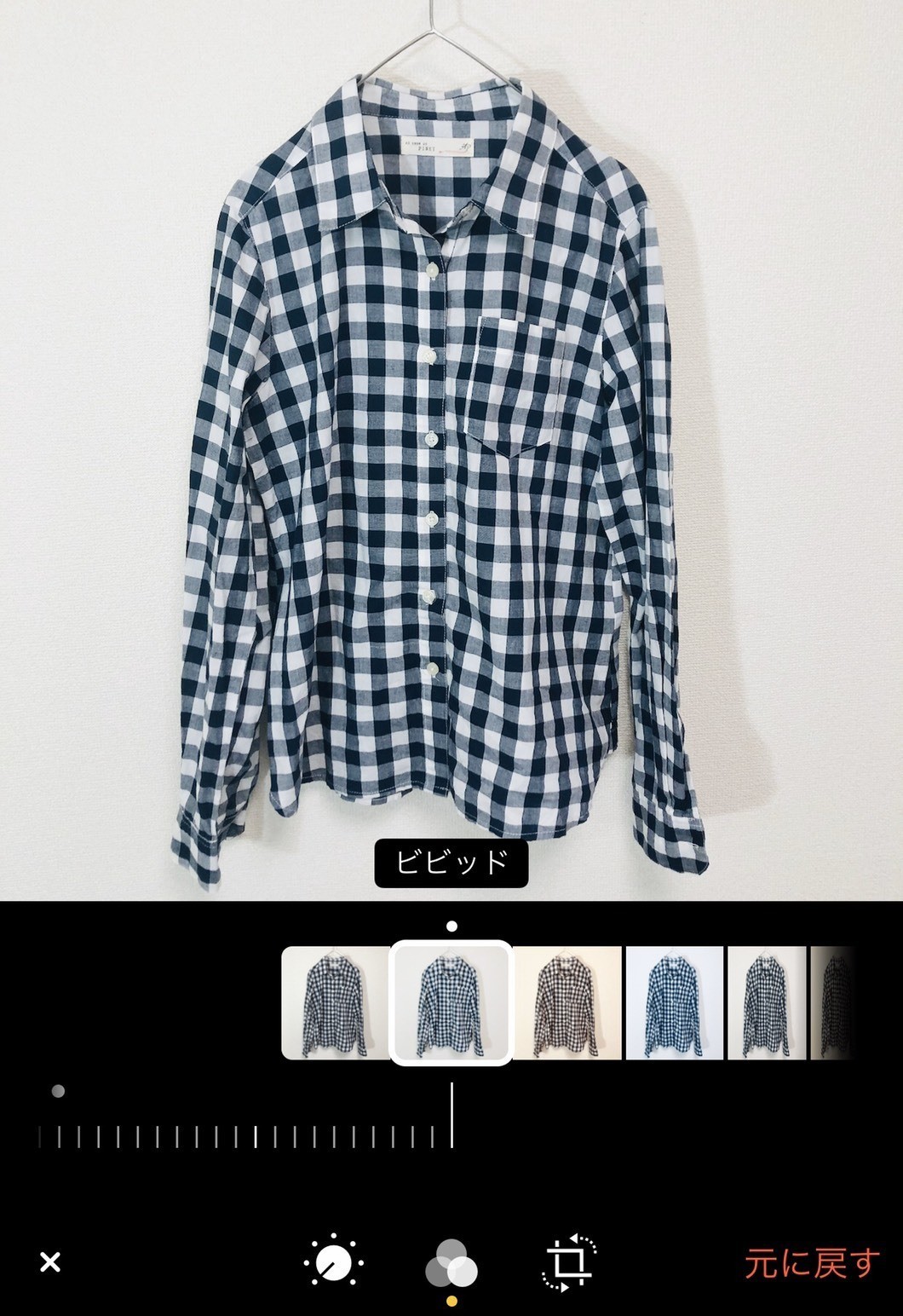
Task: Tap 元に戻す to revert changes
Action: [x=811, y=1263]
